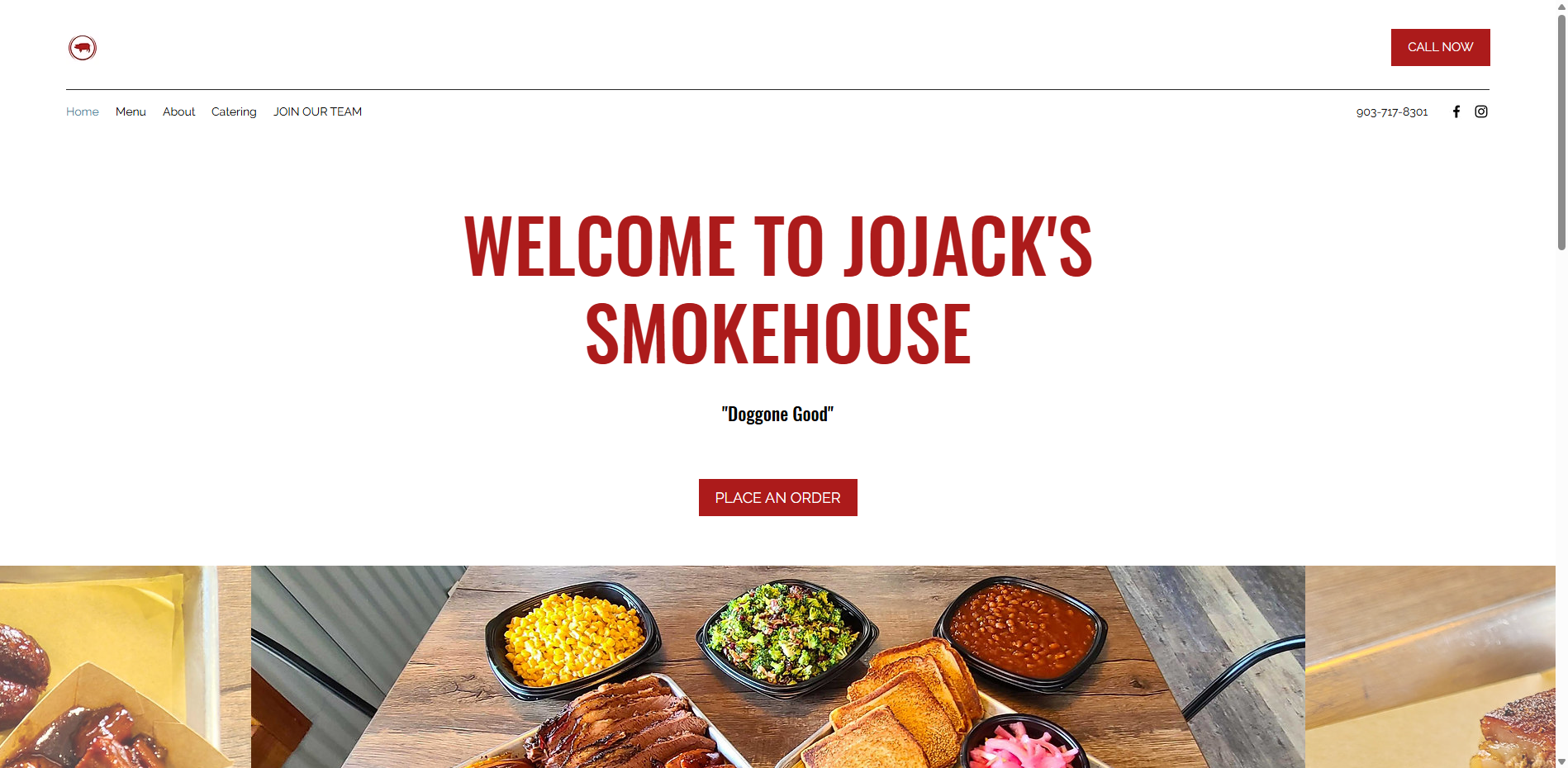The width and height of the screenshot is (1568, 768).
Task: Tap the CALL NOW button
Action: pyautogui.click(x=1440, y=47)
